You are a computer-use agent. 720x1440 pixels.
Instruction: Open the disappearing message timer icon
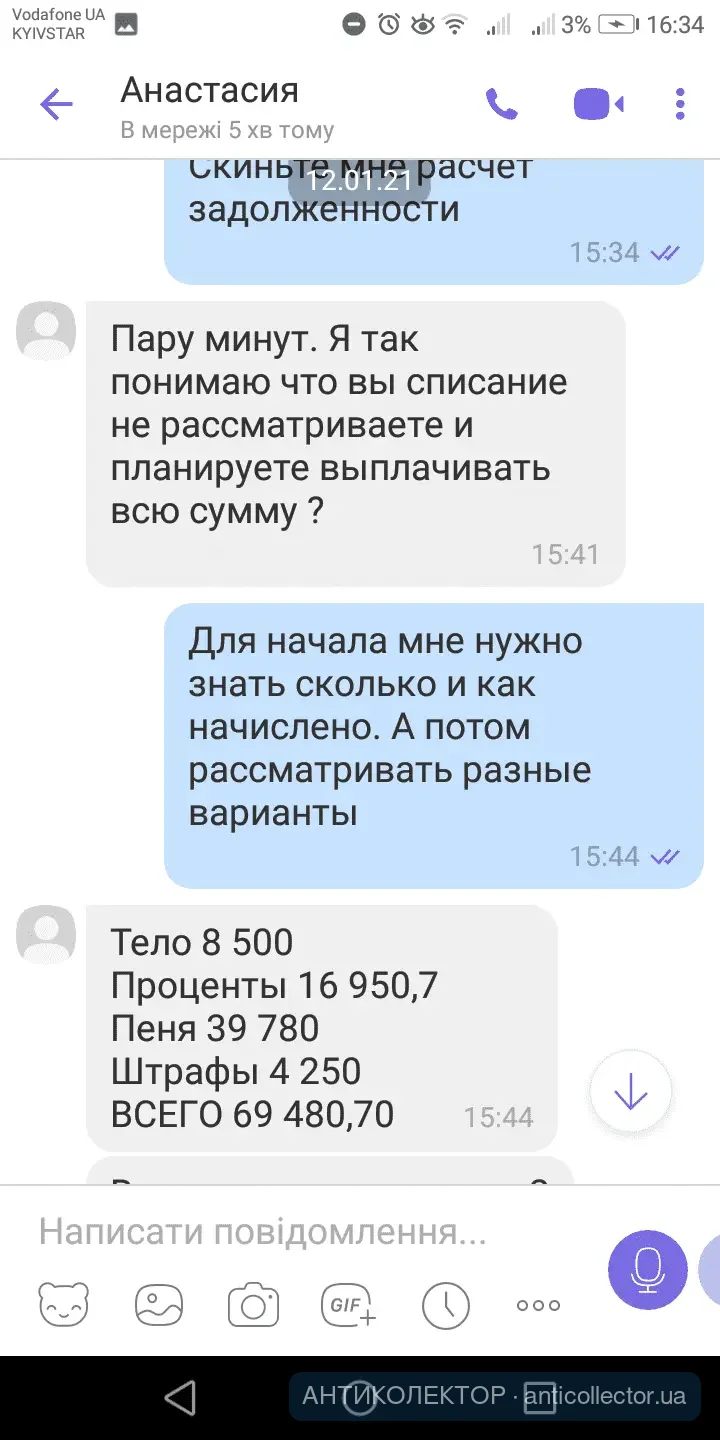[445, 1304]
